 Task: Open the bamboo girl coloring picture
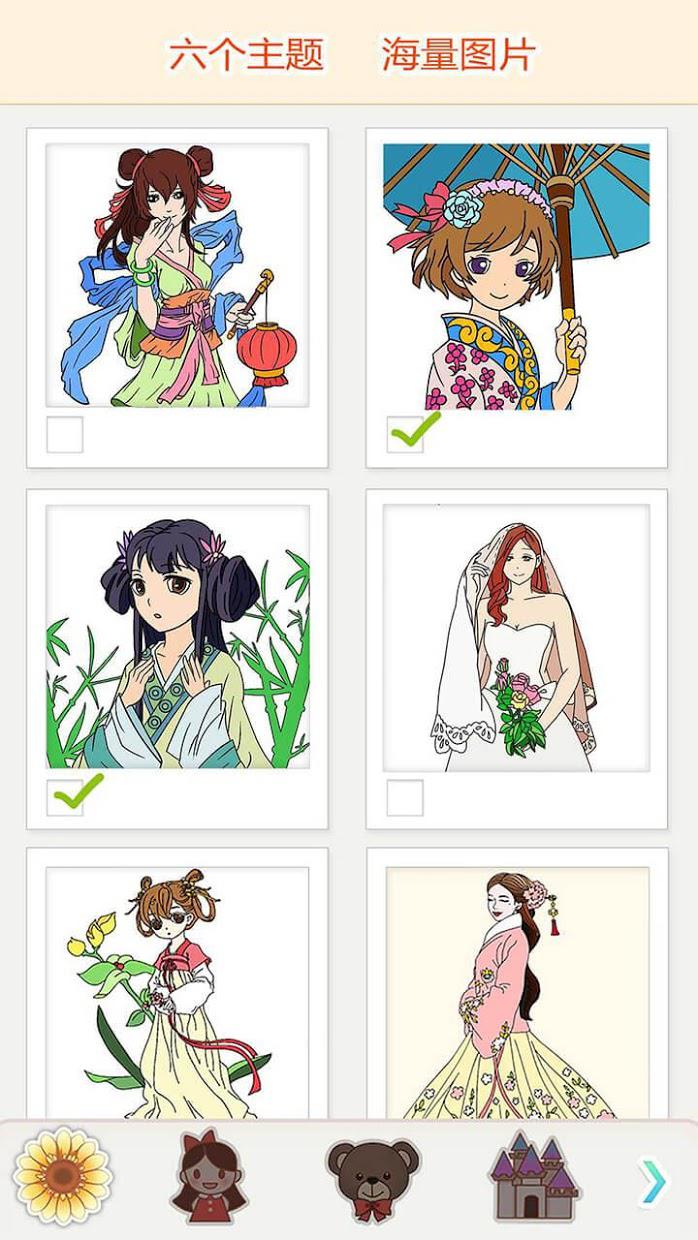(177, 636)
